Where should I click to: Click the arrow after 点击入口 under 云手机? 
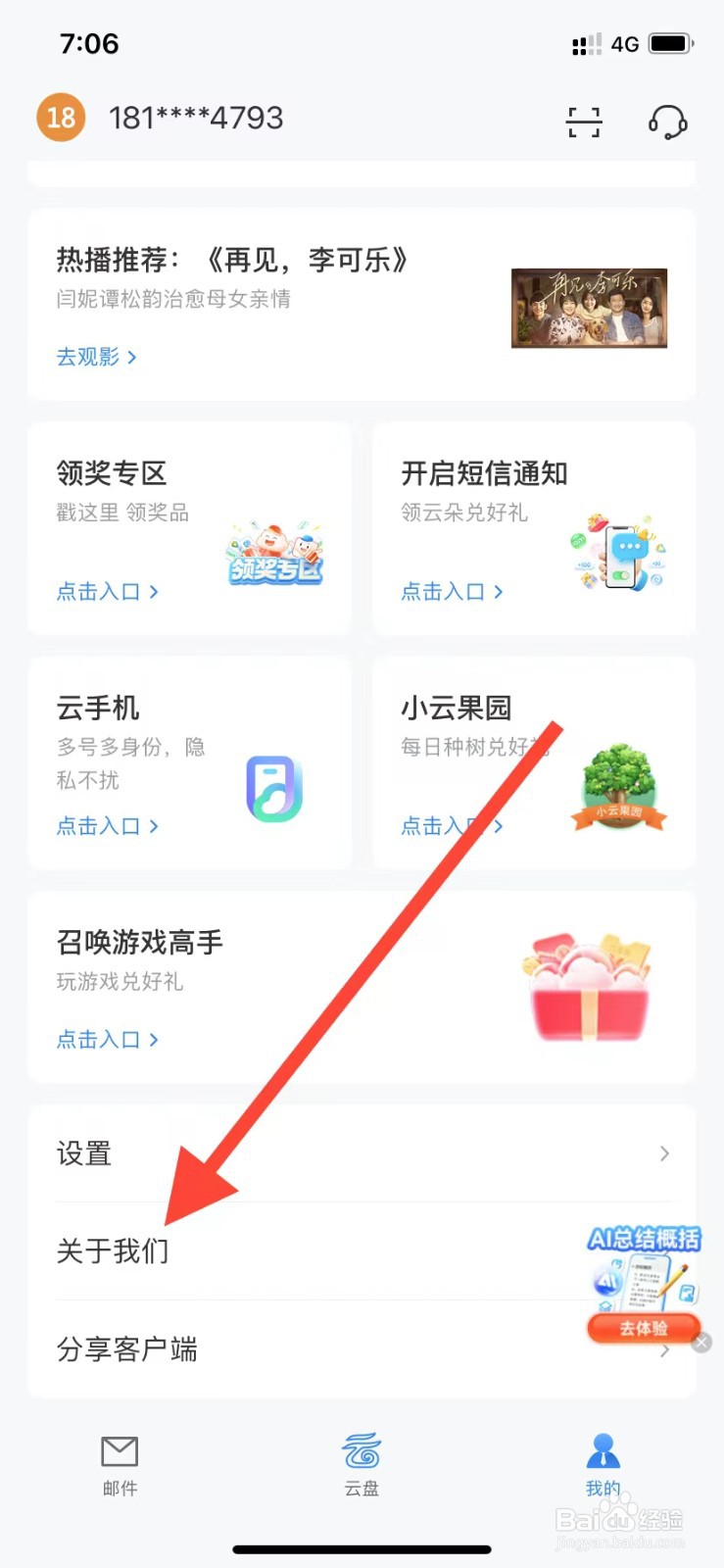pos(154,826)
